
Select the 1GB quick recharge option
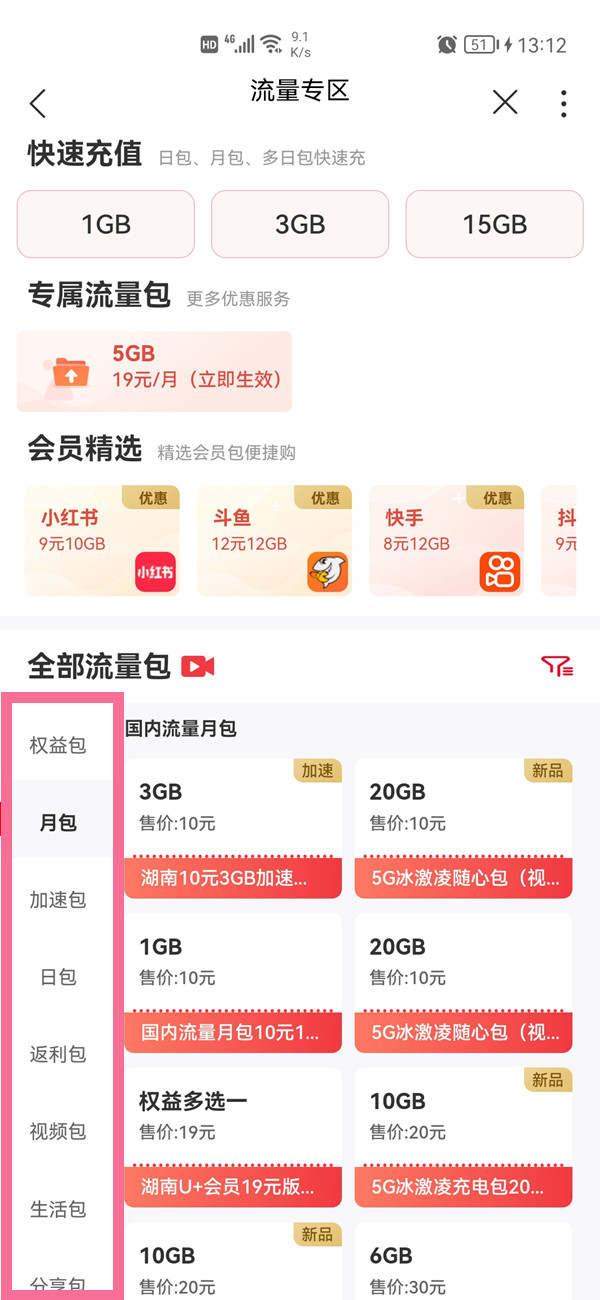pyautogui.click(x=106, y=224)
